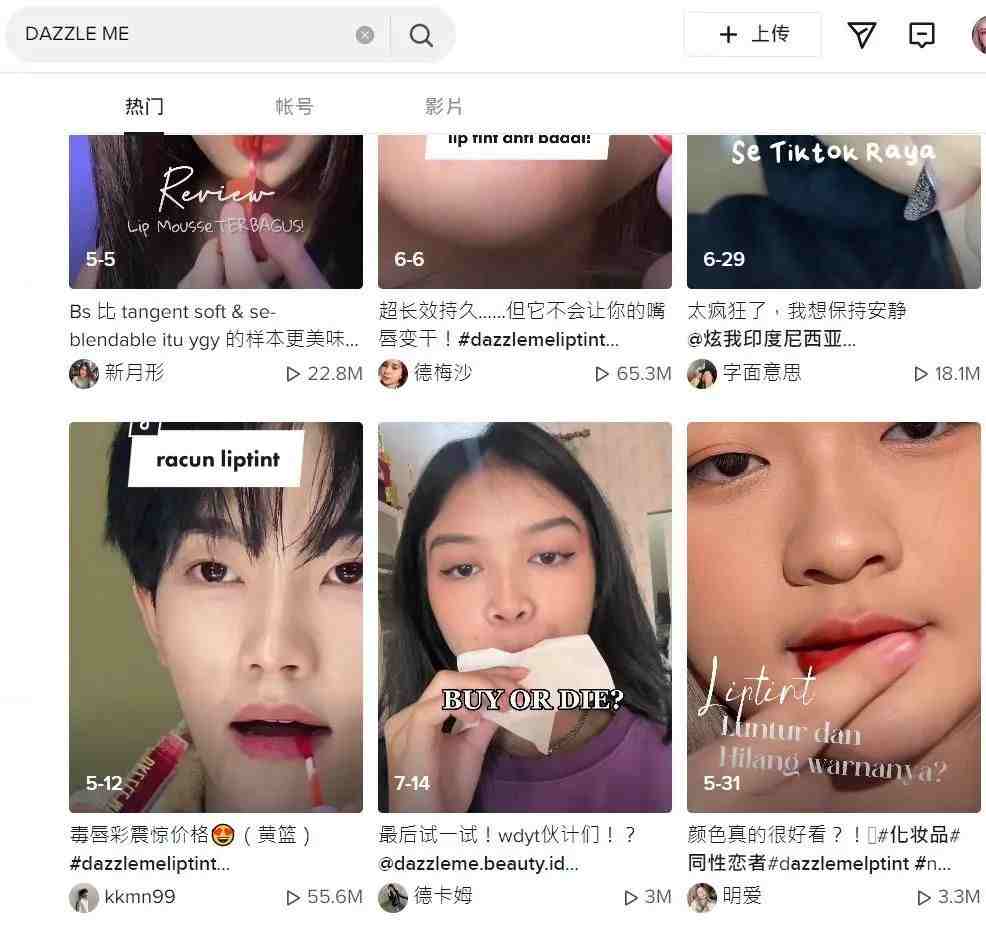Watch the racun liptint video
This screenshot has width=986, height=940.
[215, 616]
